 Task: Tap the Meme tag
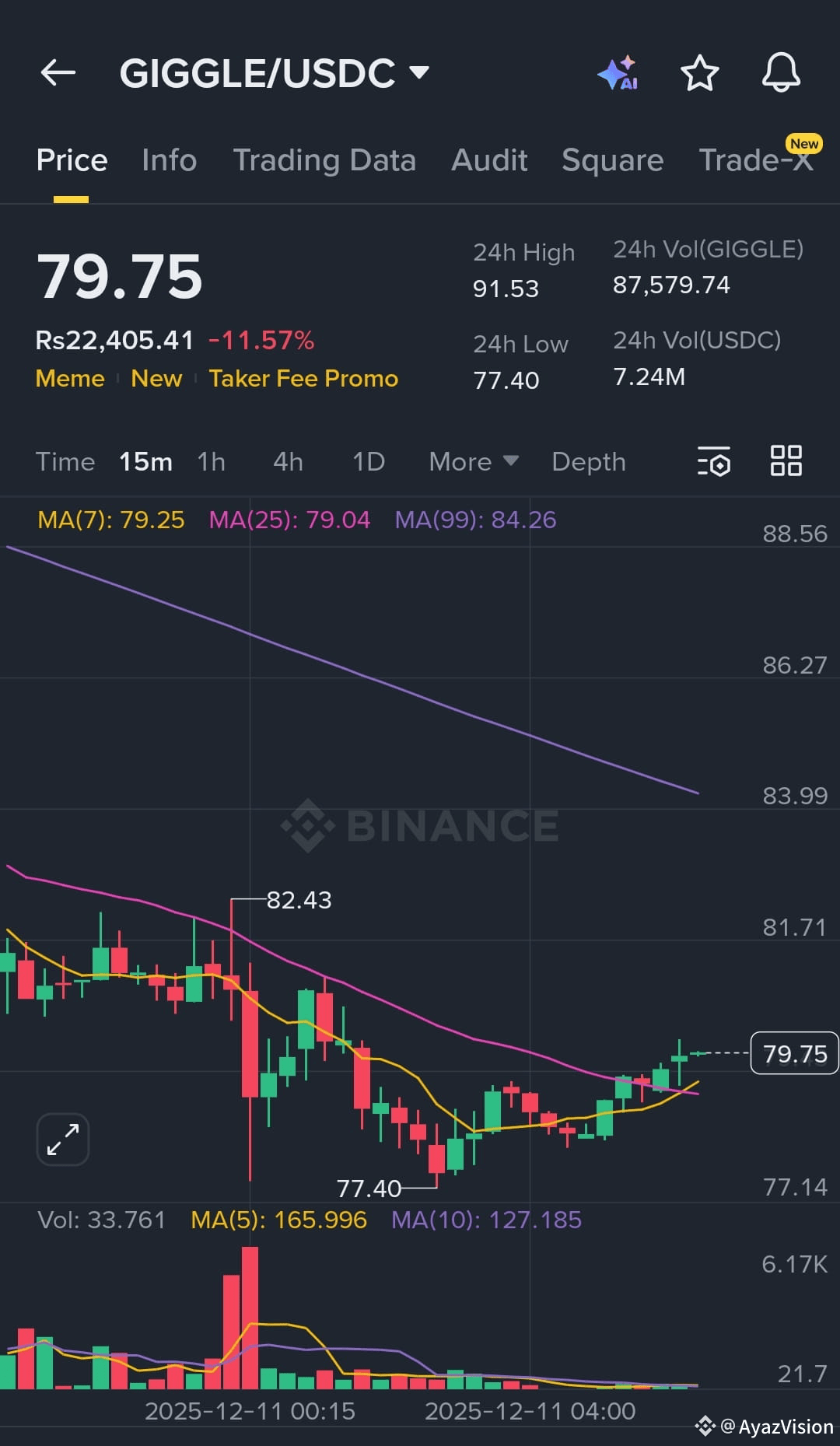click(70, 379)
